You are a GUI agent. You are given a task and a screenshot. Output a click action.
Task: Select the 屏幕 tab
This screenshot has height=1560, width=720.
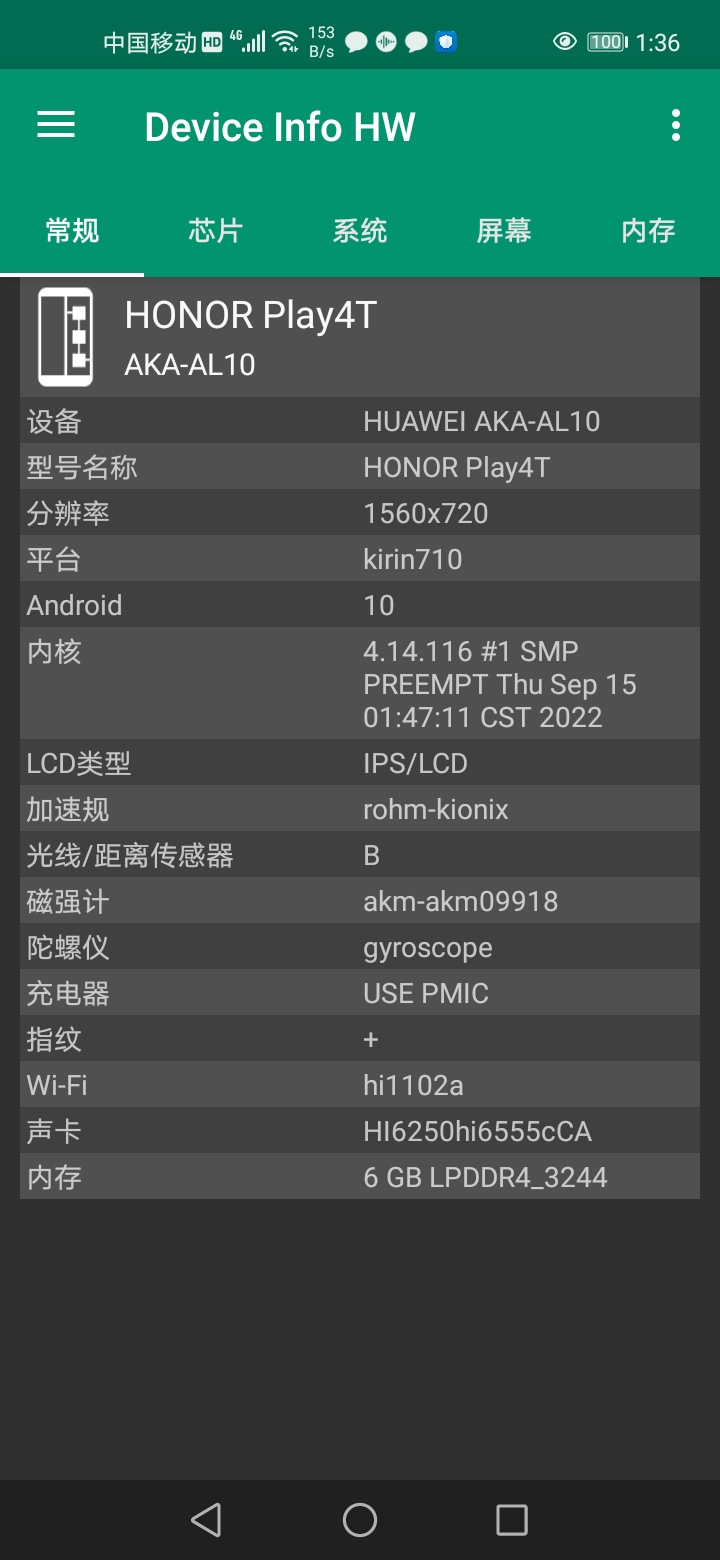click(x=503, y=230)
